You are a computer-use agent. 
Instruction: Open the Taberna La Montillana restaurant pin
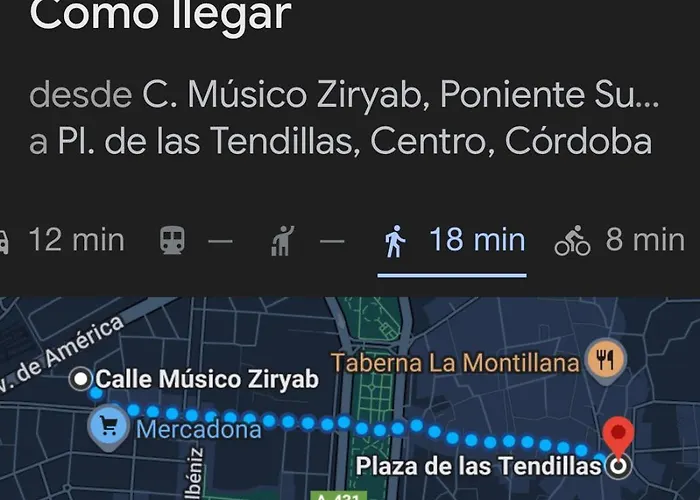coord(605,358)
